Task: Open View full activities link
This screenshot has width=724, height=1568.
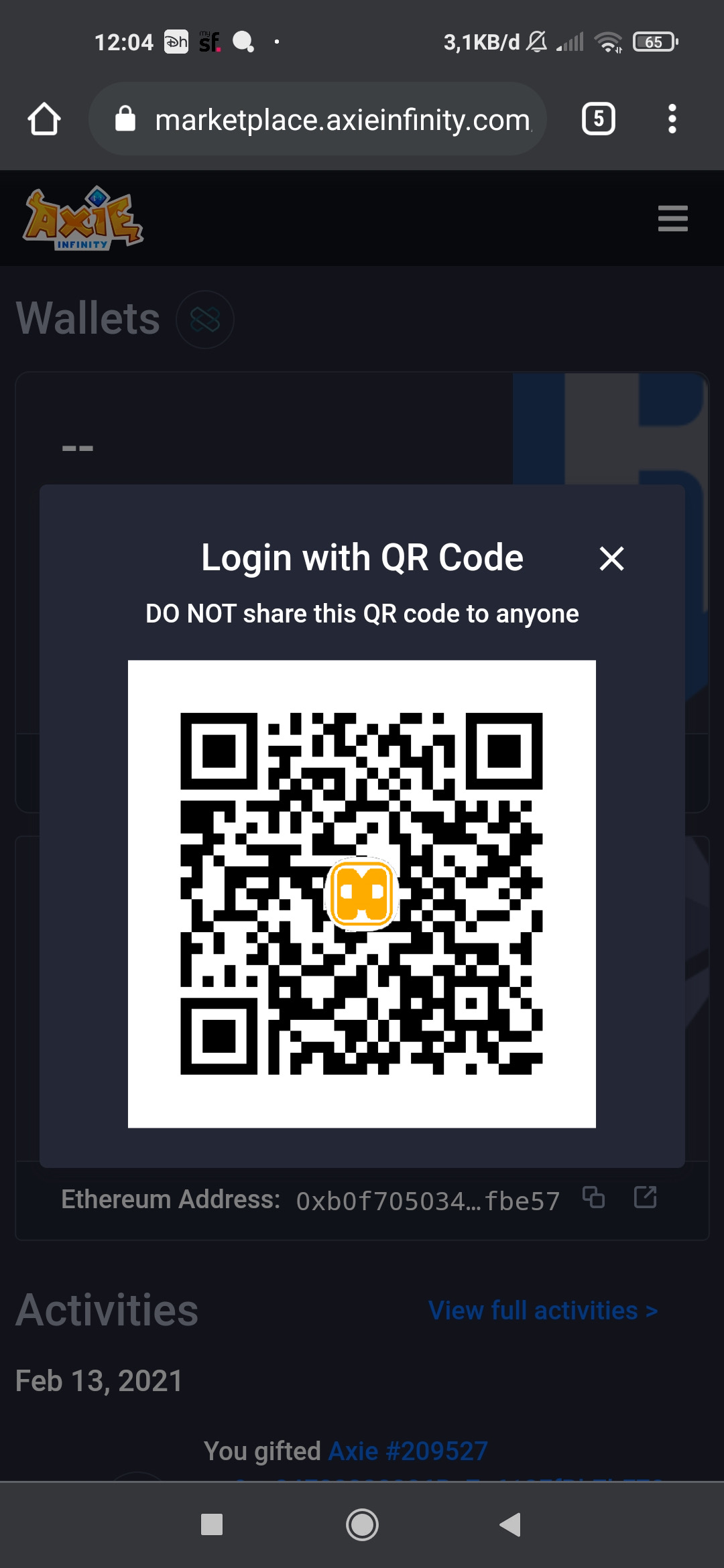Action: pos(543,1310)
